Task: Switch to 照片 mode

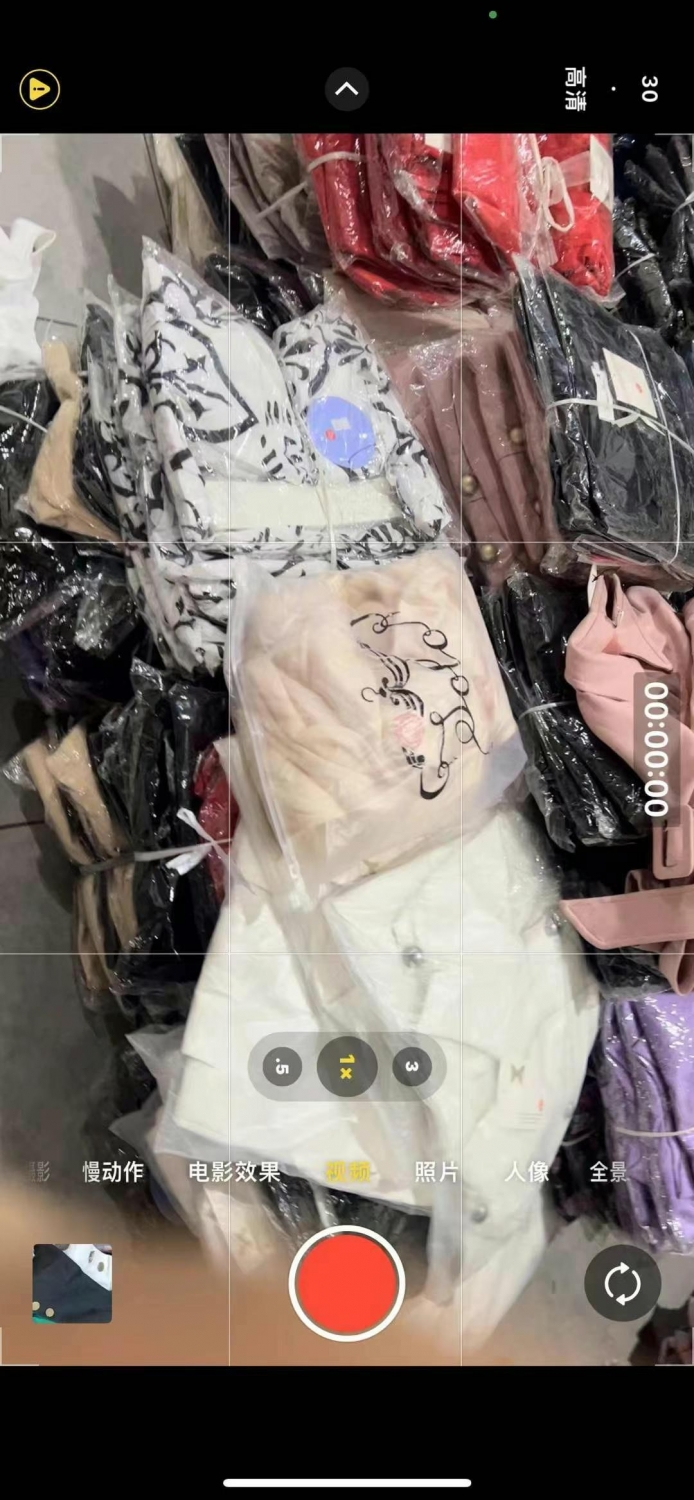Action: [437, 1172]
